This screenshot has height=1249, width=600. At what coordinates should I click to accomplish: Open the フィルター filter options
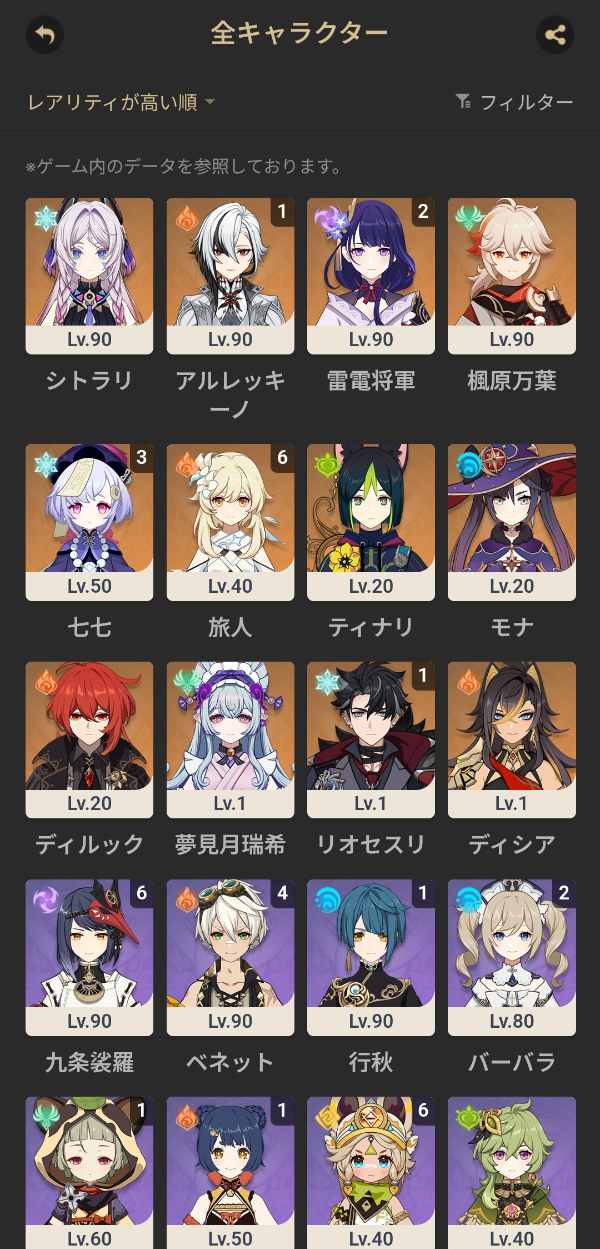(x=514, y=101)
